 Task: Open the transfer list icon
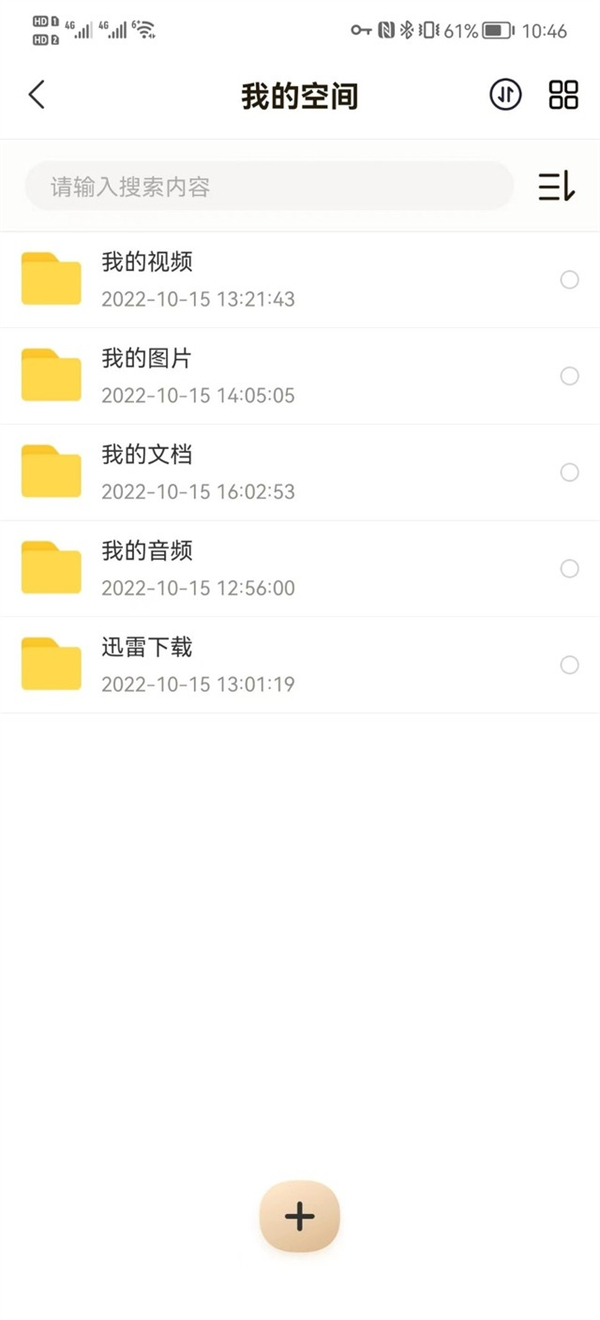tap(505, 95)
